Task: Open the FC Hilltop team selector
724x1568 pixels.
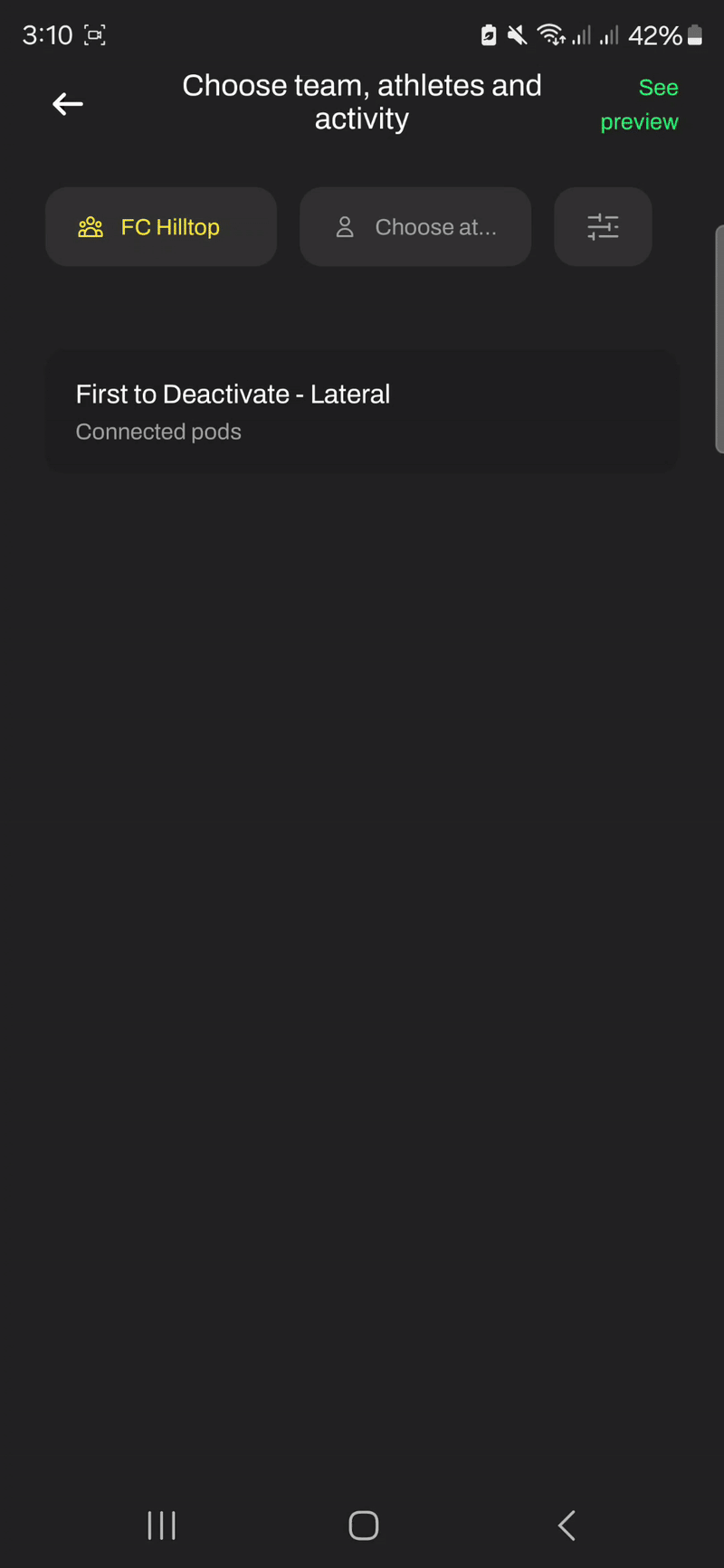Action: 161,227
